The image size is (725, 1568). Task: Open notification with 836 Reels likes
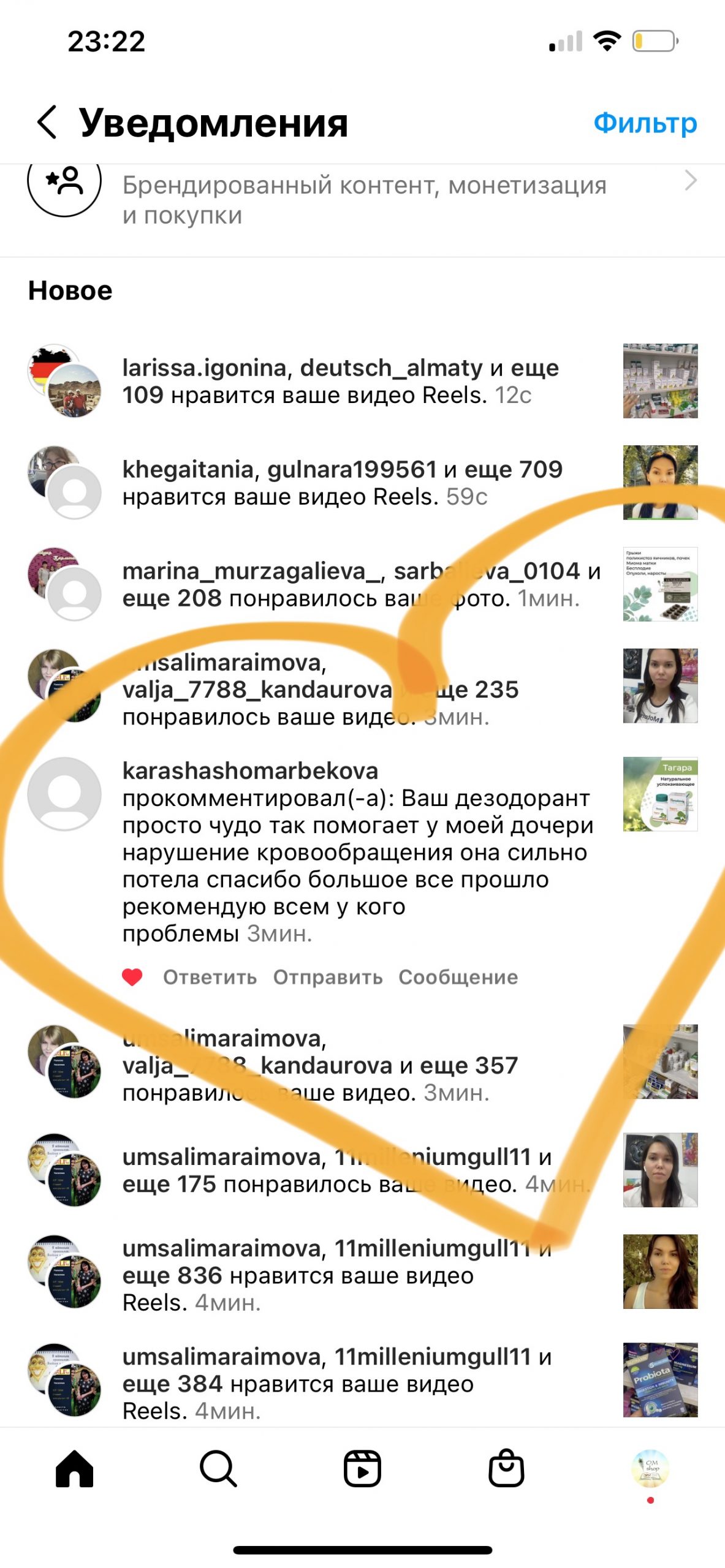click(337, 1275)
